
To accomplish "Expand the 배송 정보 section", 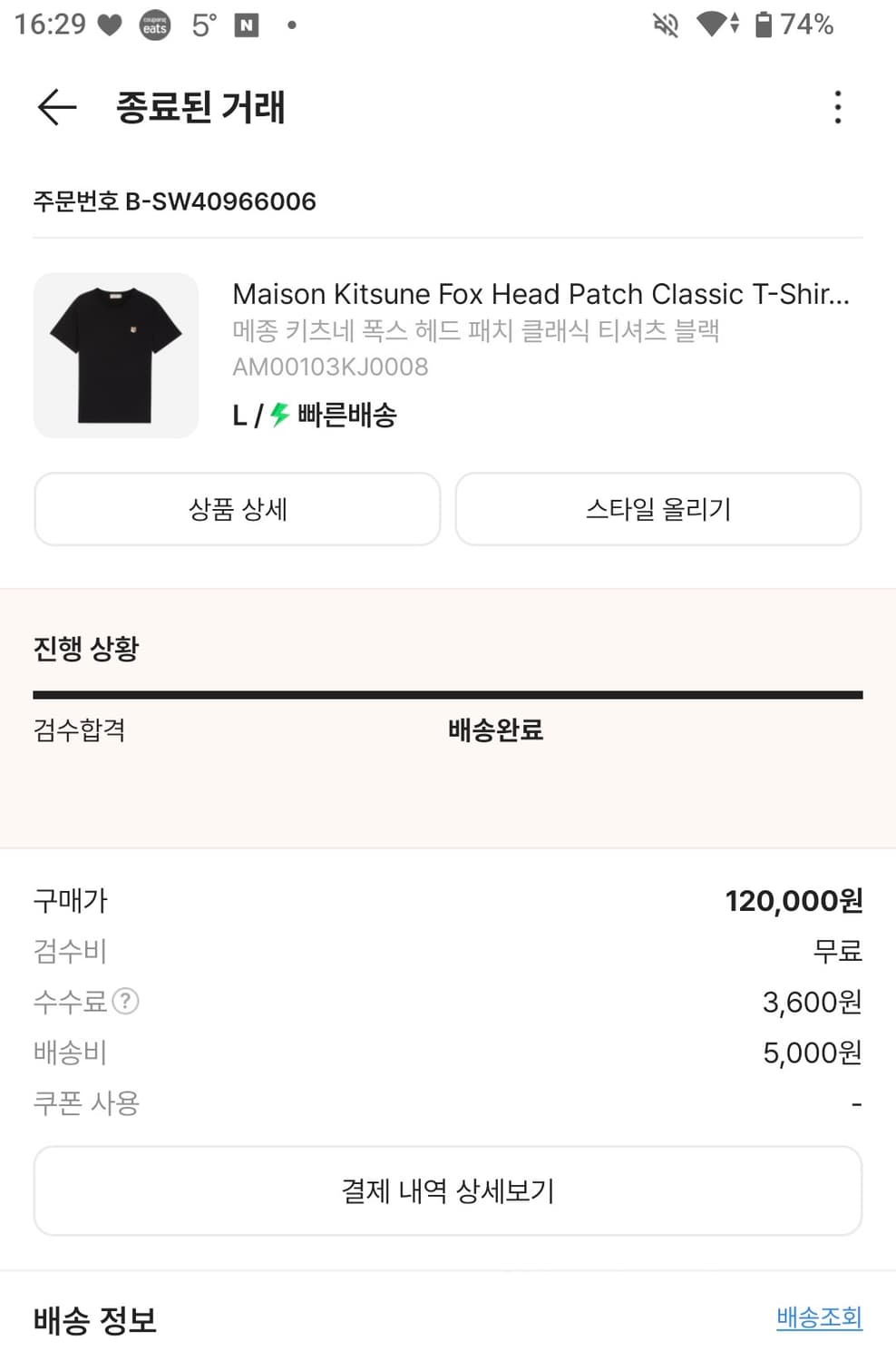I will click(x=94, y=1322).
